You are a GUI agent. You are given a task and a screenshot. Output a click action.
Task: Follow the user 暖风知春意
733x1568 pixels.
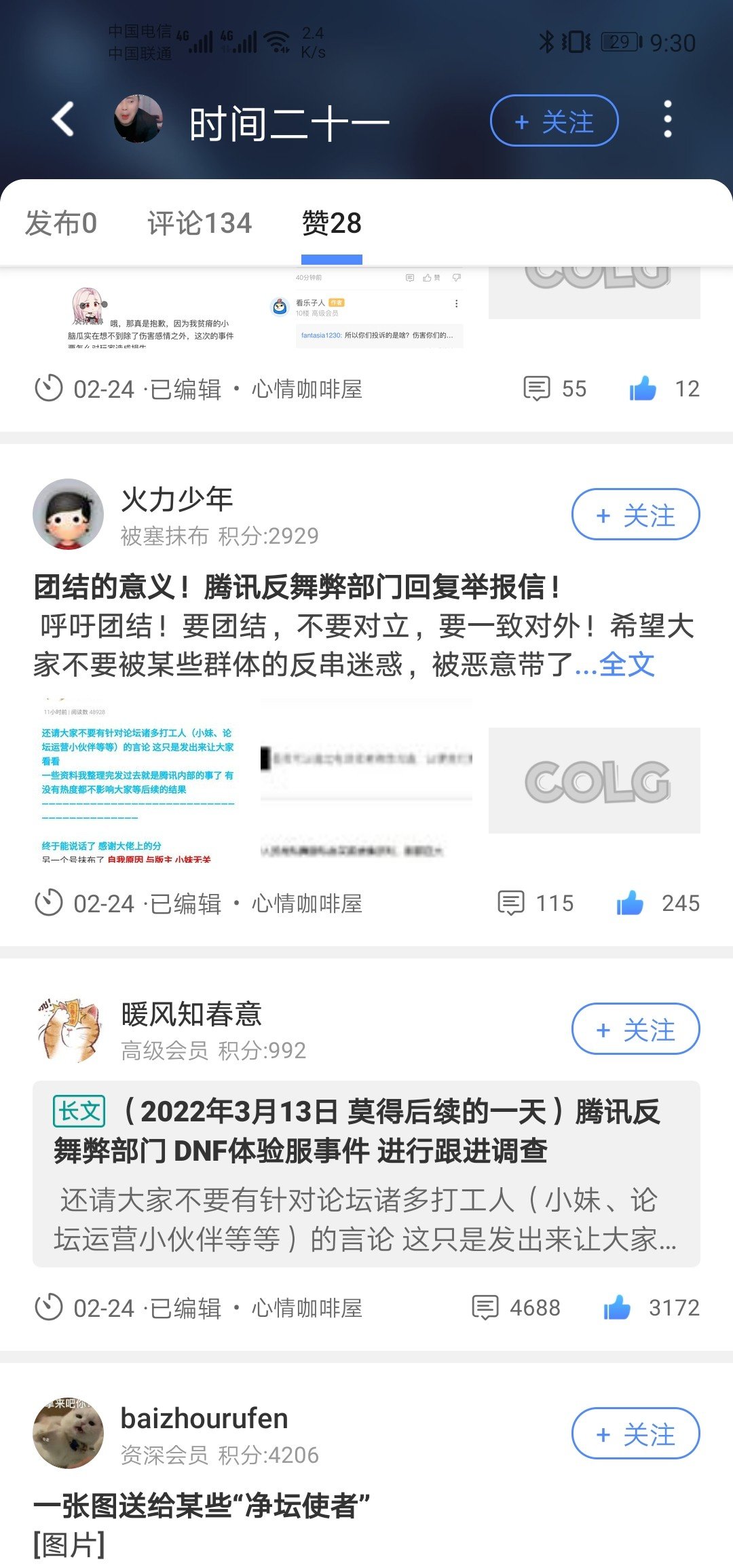(635, 1029)
